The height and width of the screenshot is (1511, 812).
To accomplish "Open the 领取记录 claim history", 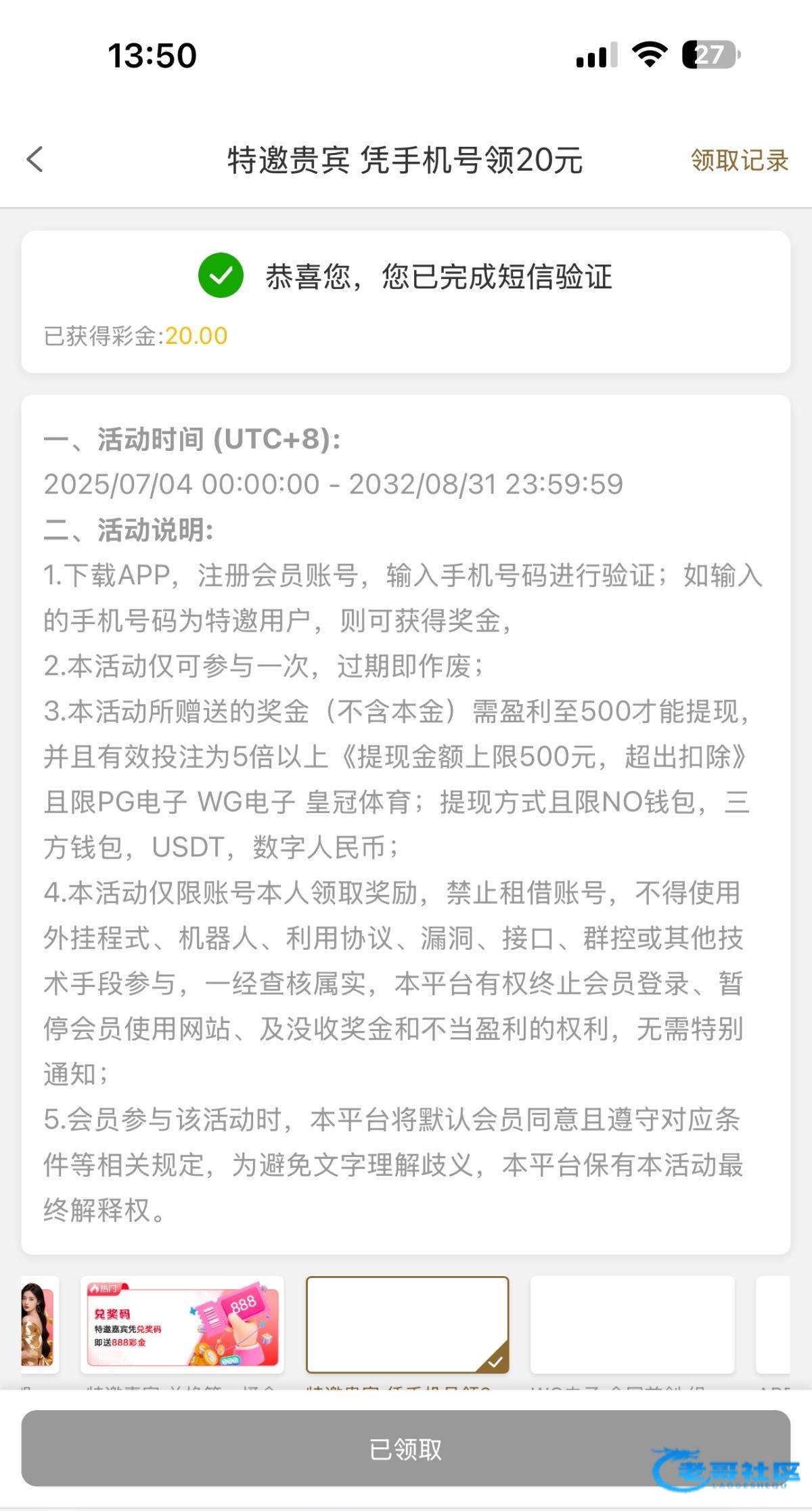I will [x=739, y=160].
